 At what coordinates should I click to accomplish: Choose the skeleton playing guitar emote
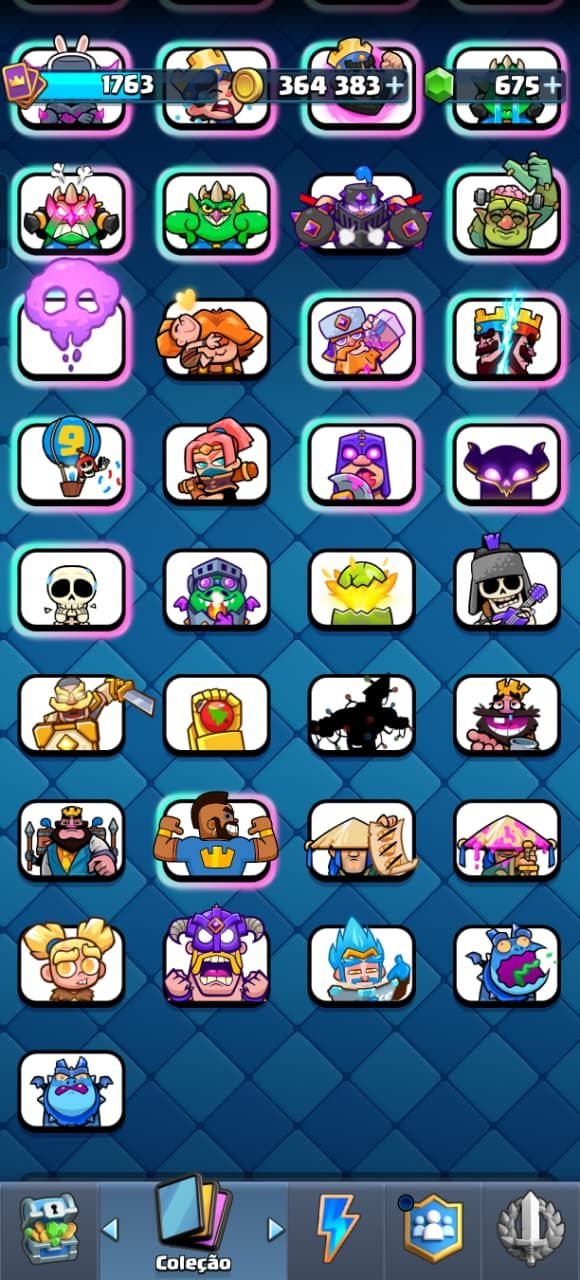[506, 587]
